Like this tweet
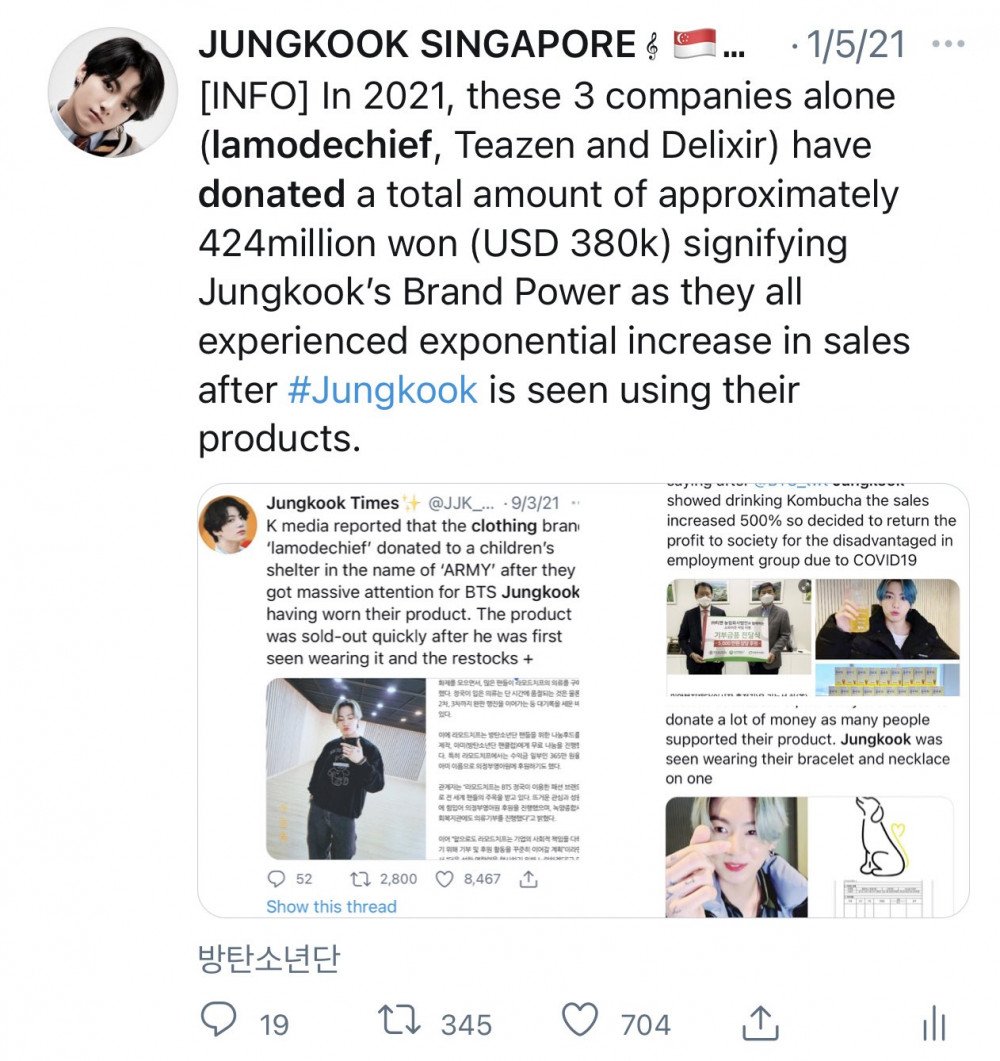This screenshot has width=1000, height=1061. tap(579, 1022)
